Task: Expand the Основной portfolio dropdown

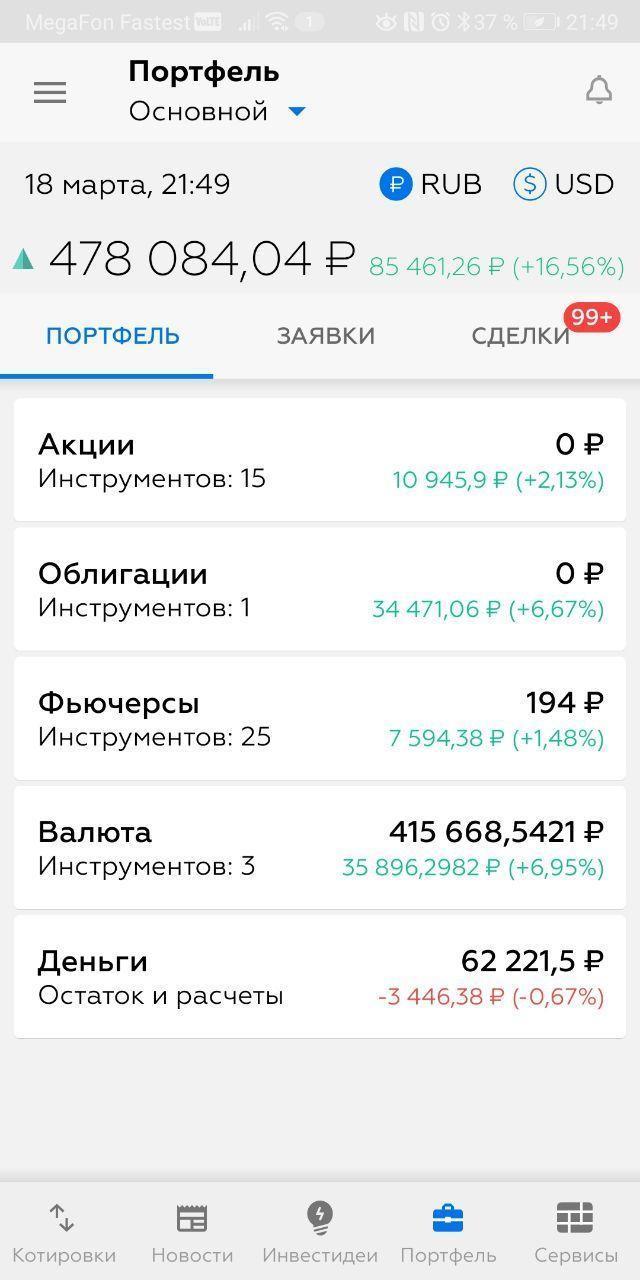Action: pyautogui.click(x=296, y=112)
